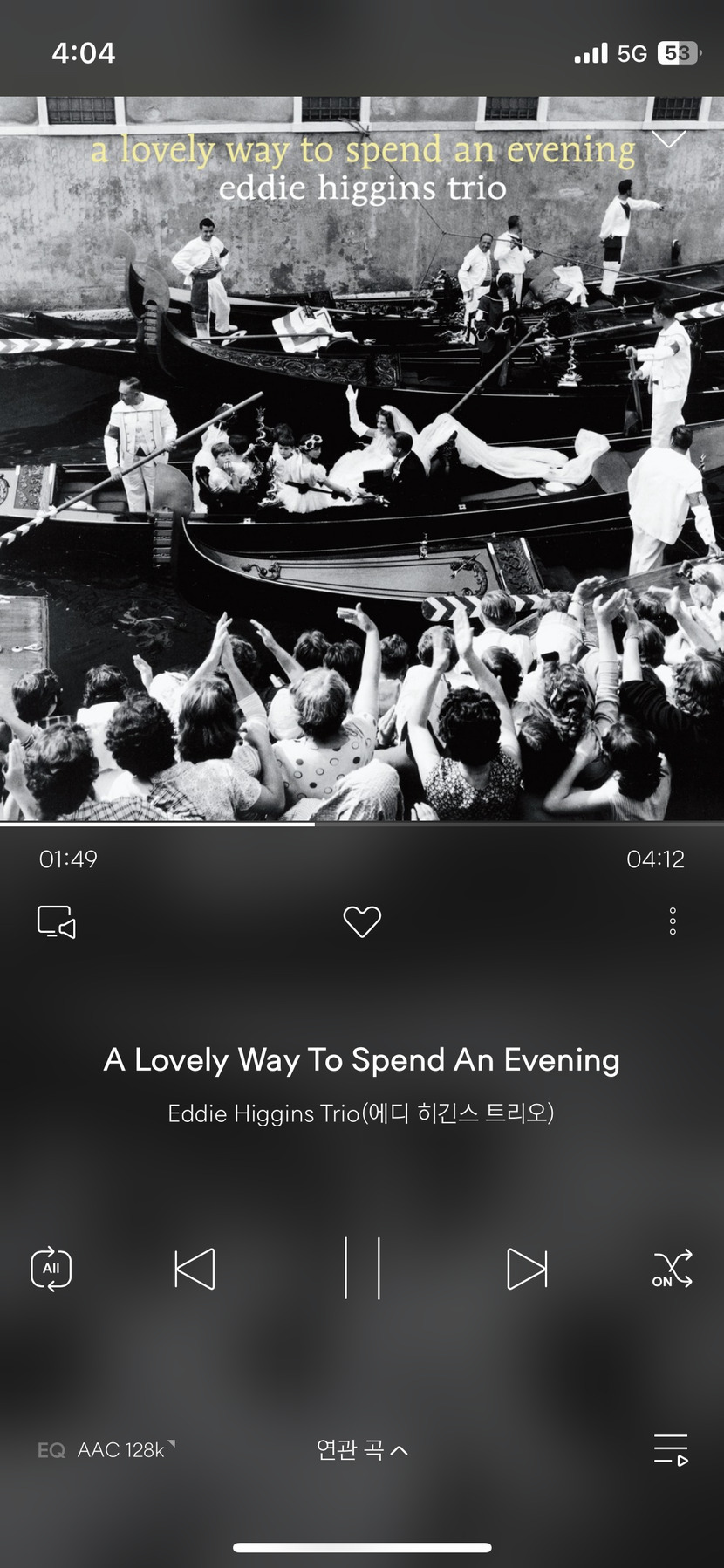
Task: Skip to the previous track
Action: click(195, 1269)
